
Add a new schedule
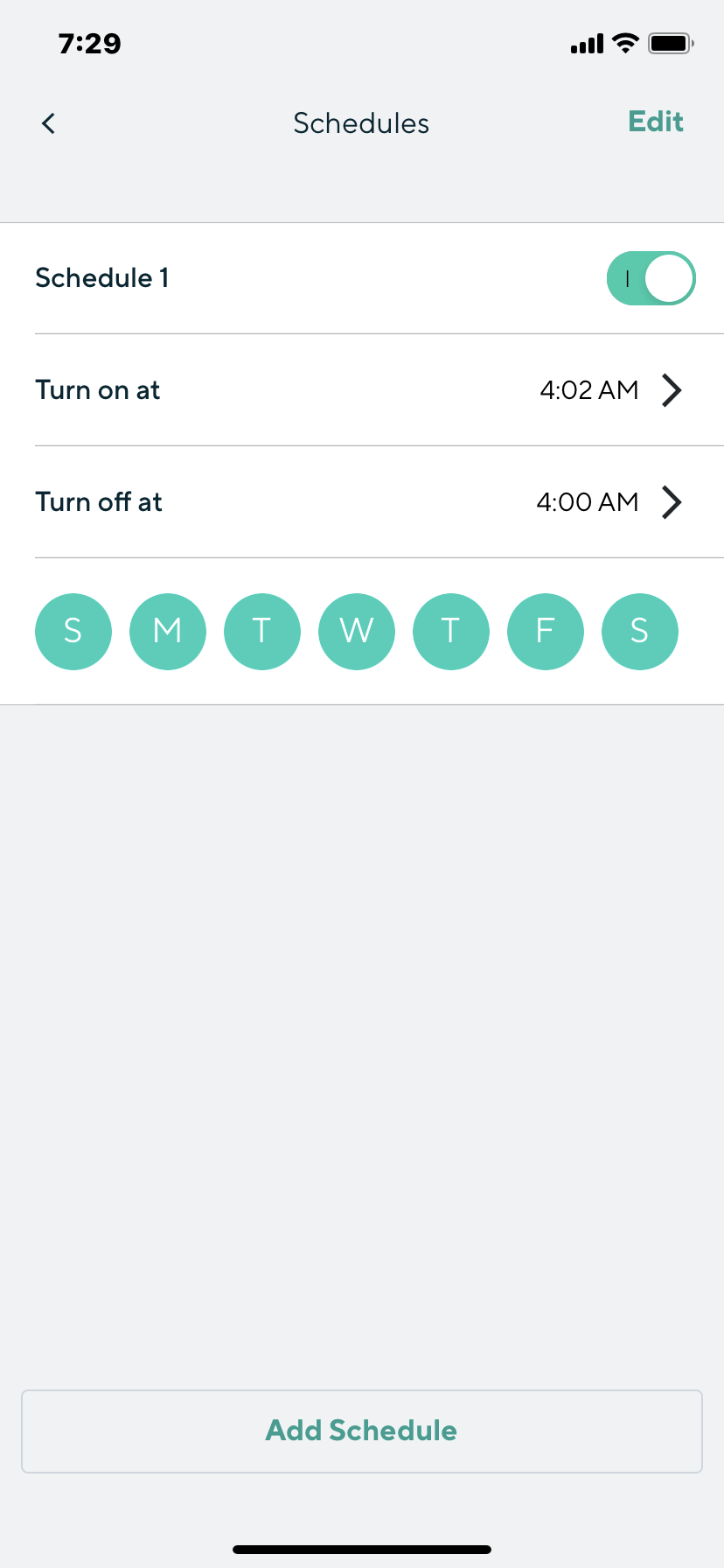pyautogui.click(x=362, y=1431)
